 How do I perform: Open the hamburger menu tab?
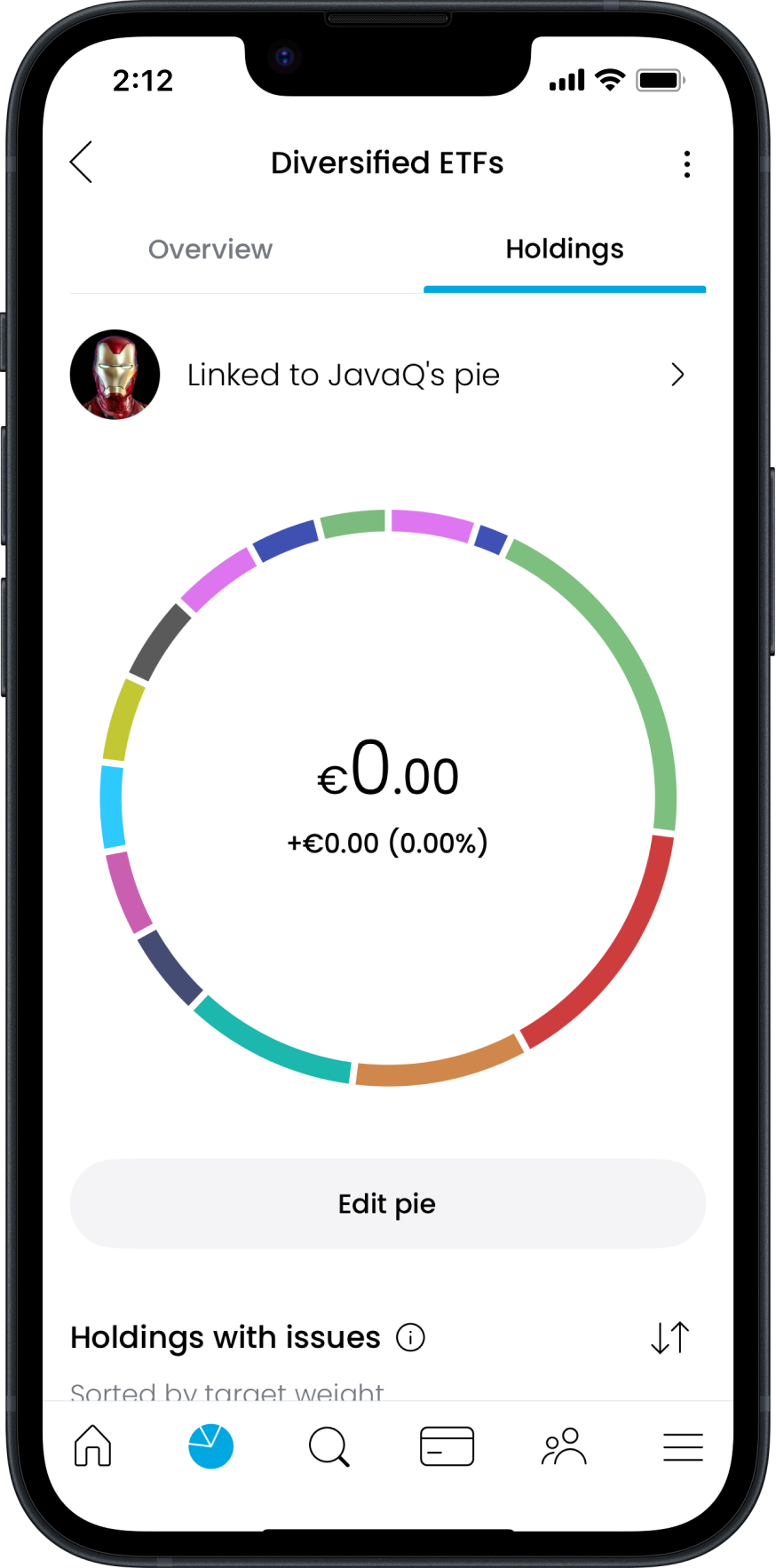pyautogui.click(x=683, y=1446)
